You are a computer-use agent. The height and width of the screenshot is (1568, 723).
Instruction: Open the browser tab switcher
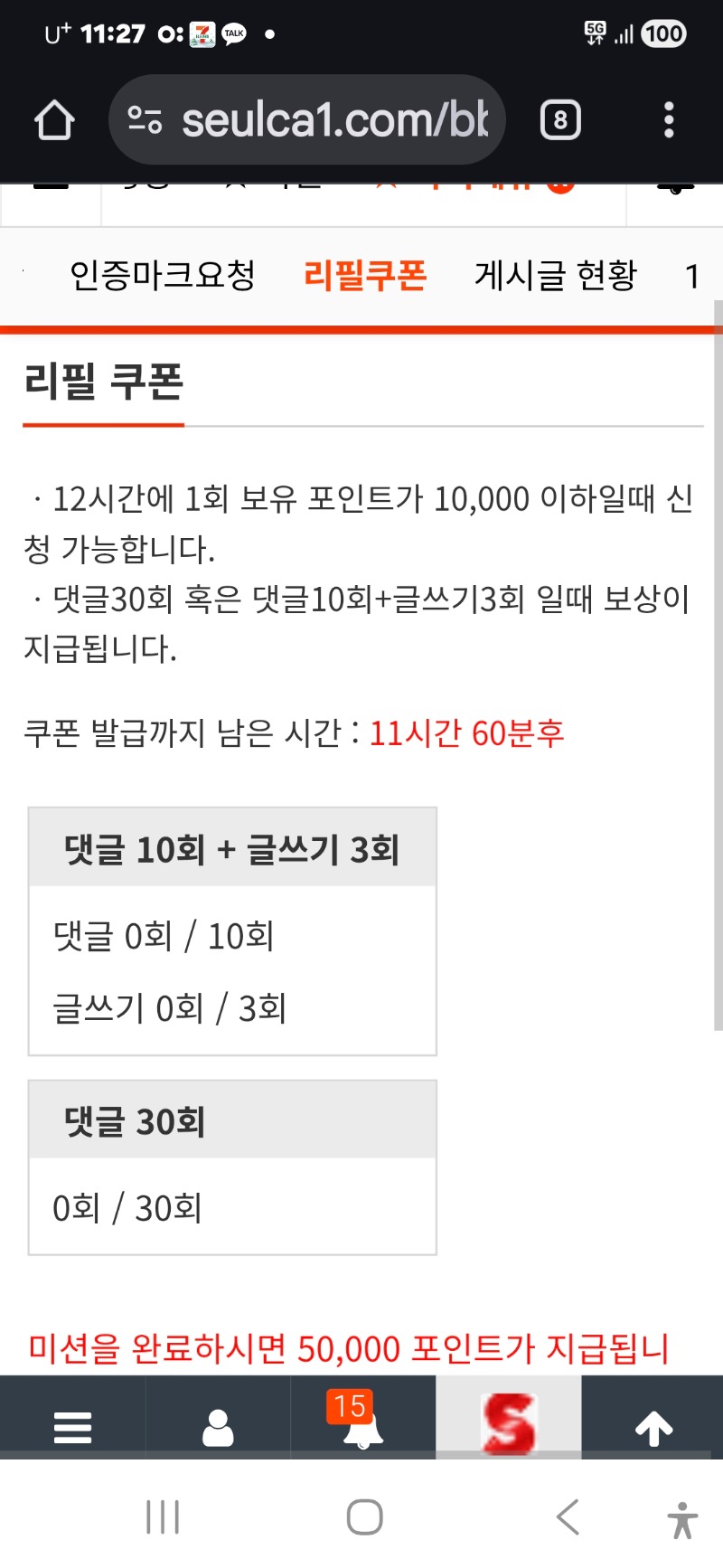pos(560,119)
